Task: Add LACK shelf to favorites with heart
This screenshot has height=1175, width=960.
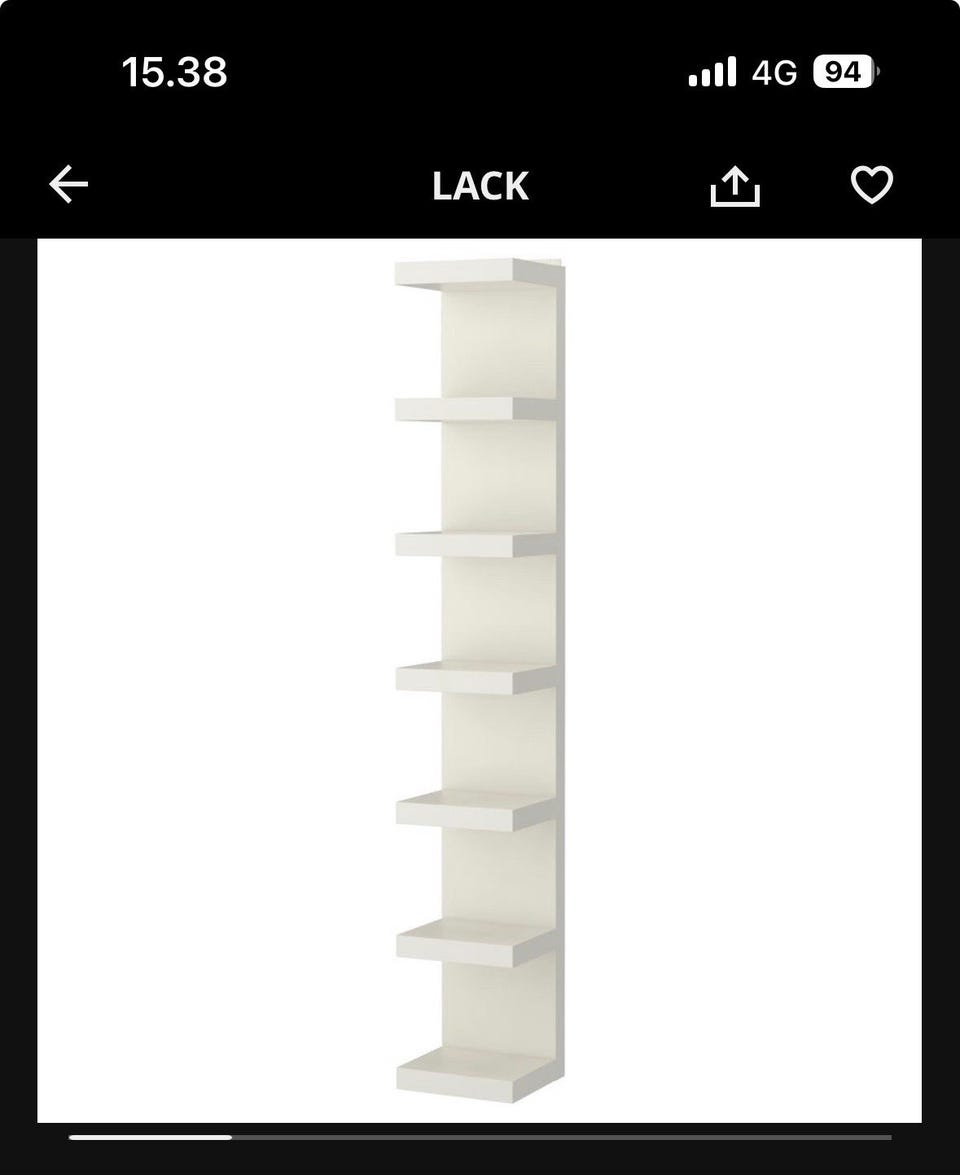Action: tap(871, 185)
